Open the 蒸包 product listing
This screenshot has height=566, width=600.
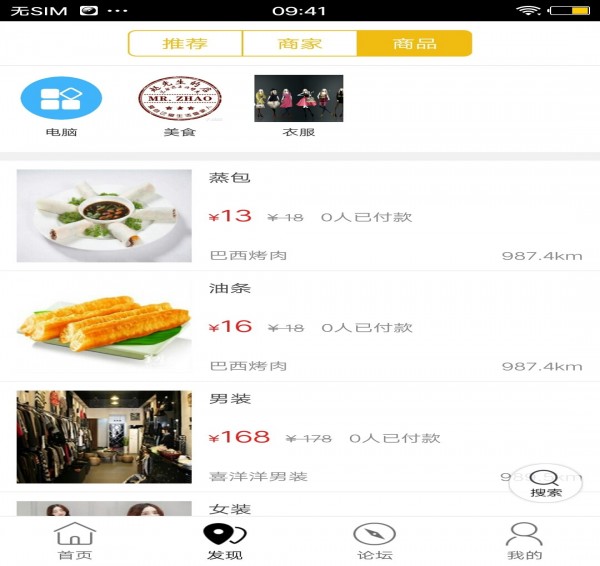300,216
